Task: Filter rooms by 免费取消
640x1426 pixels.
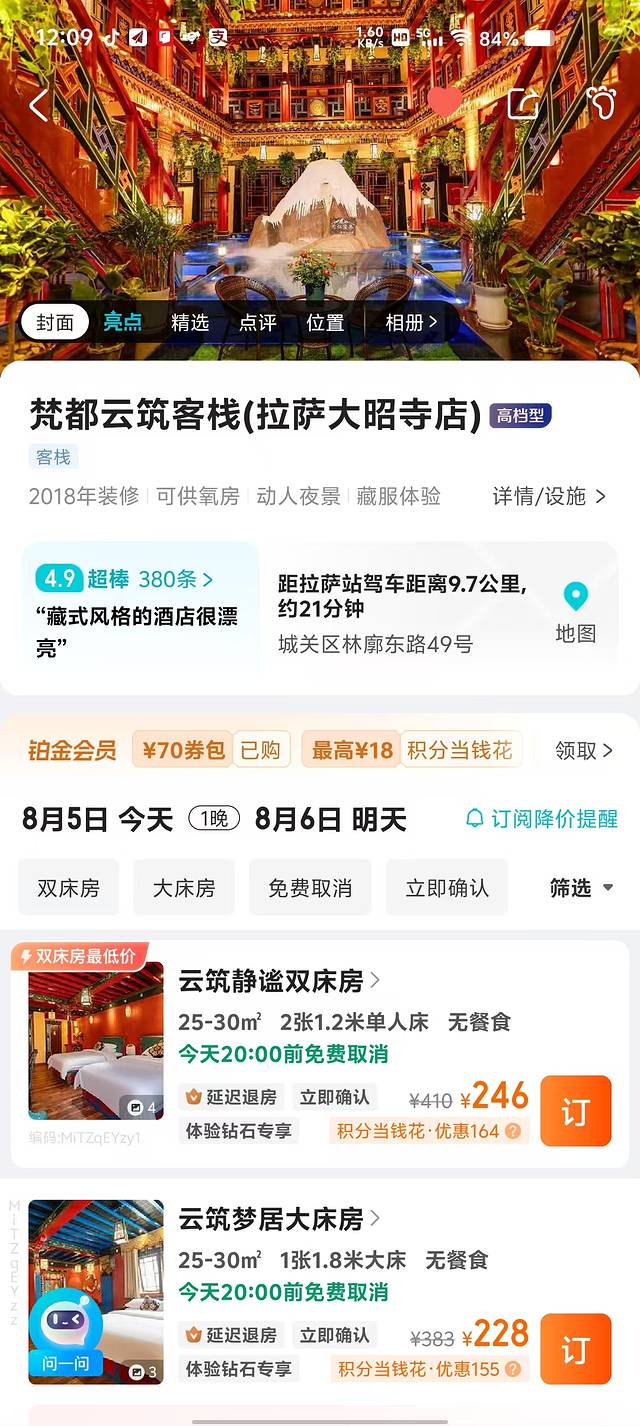Action: (x=309, y=888)
